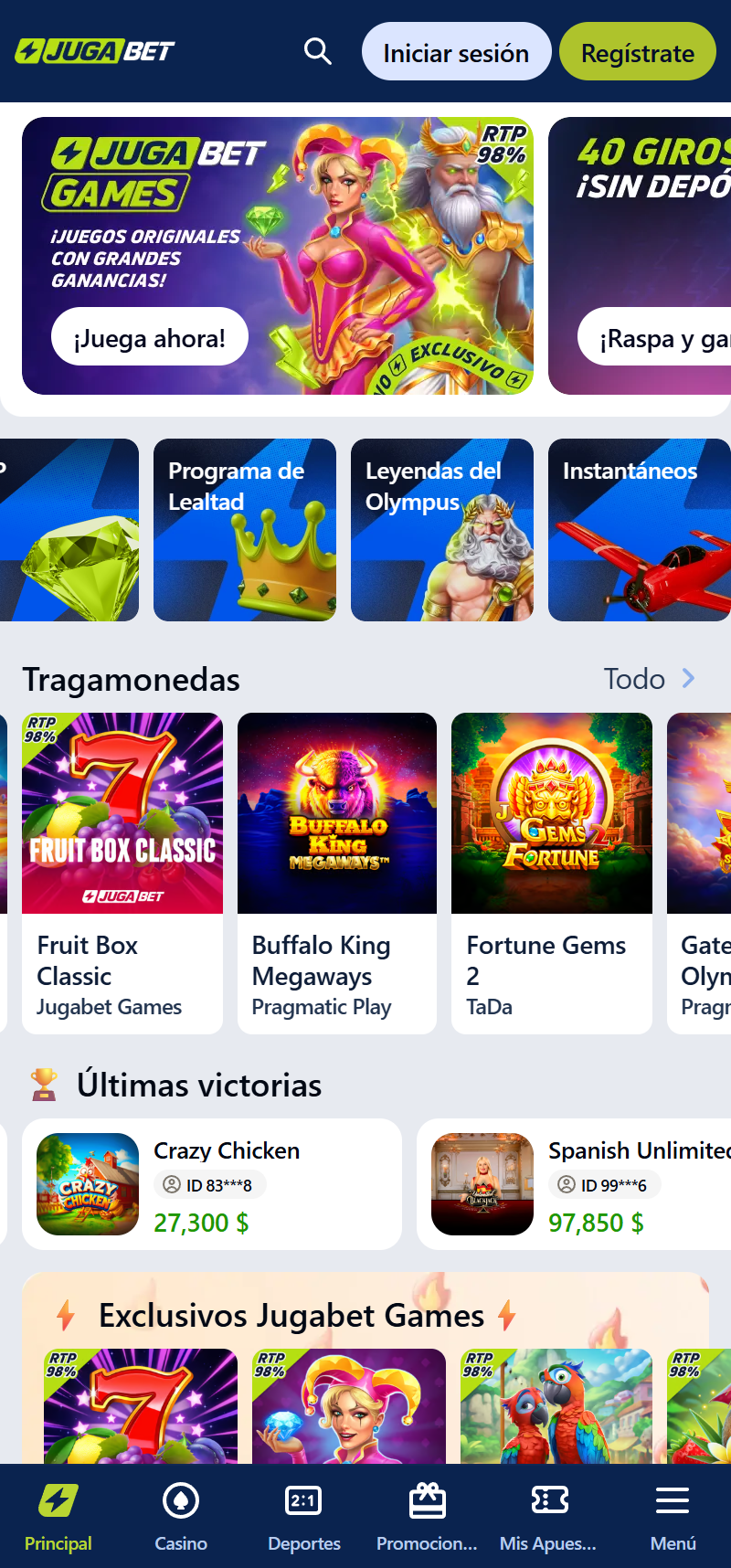The image size is (731, 1568).
Task: Open the Deportes section via its icon
Action: pyautogui.click(x=303, y=1499)
